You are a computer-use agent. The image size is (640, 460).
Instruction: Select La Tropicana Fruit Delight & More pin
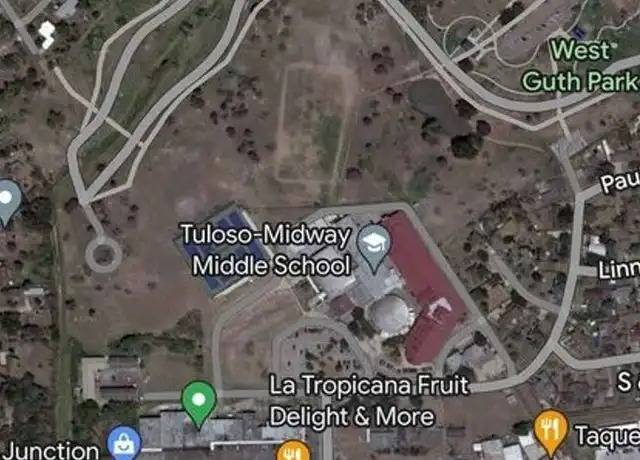(199, 402)
